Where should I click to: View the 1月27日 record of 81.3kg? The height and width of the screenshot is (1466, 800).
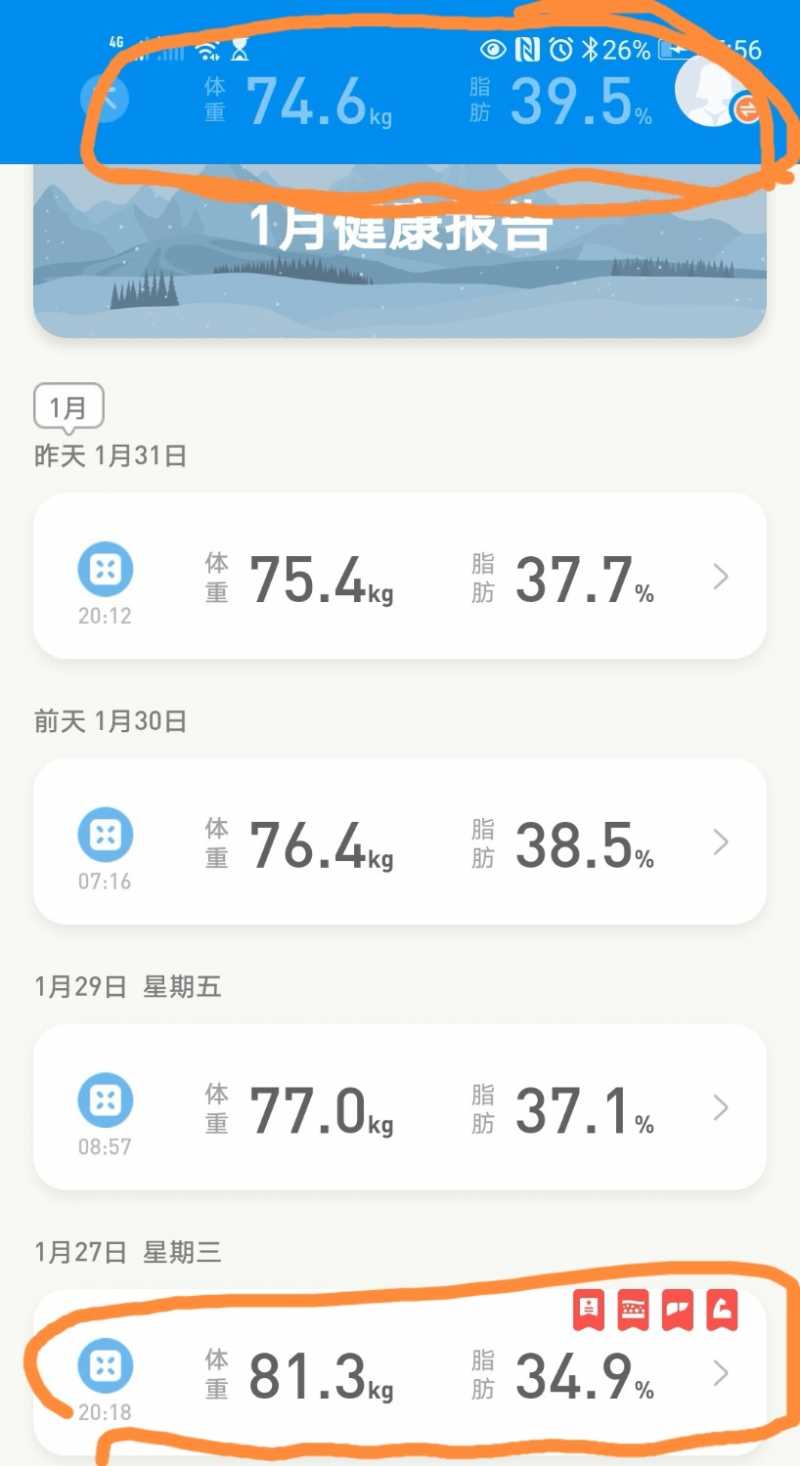click(400, 1373)
